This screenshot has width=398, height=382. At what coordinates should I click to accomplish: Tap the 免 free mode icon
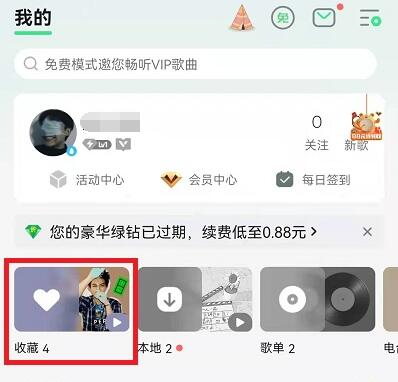pos(283,18)
